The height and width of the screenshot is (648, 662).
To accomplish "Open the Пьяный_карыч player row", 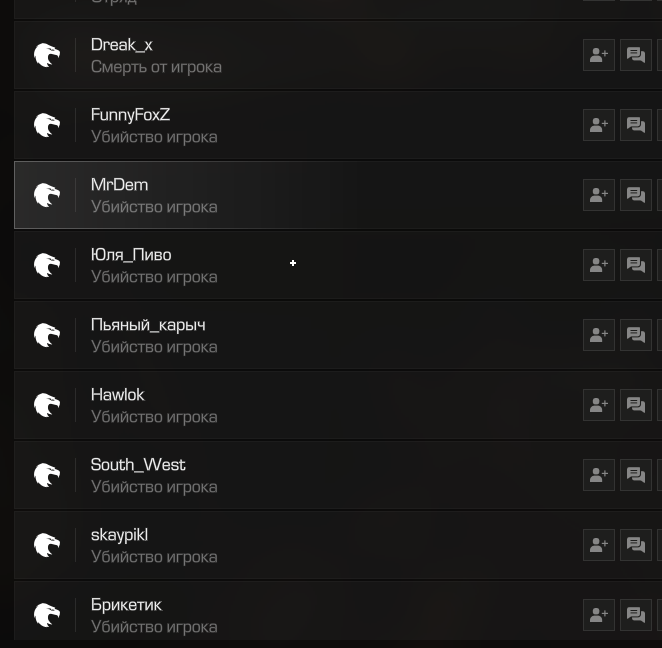I will click(300, 335).
